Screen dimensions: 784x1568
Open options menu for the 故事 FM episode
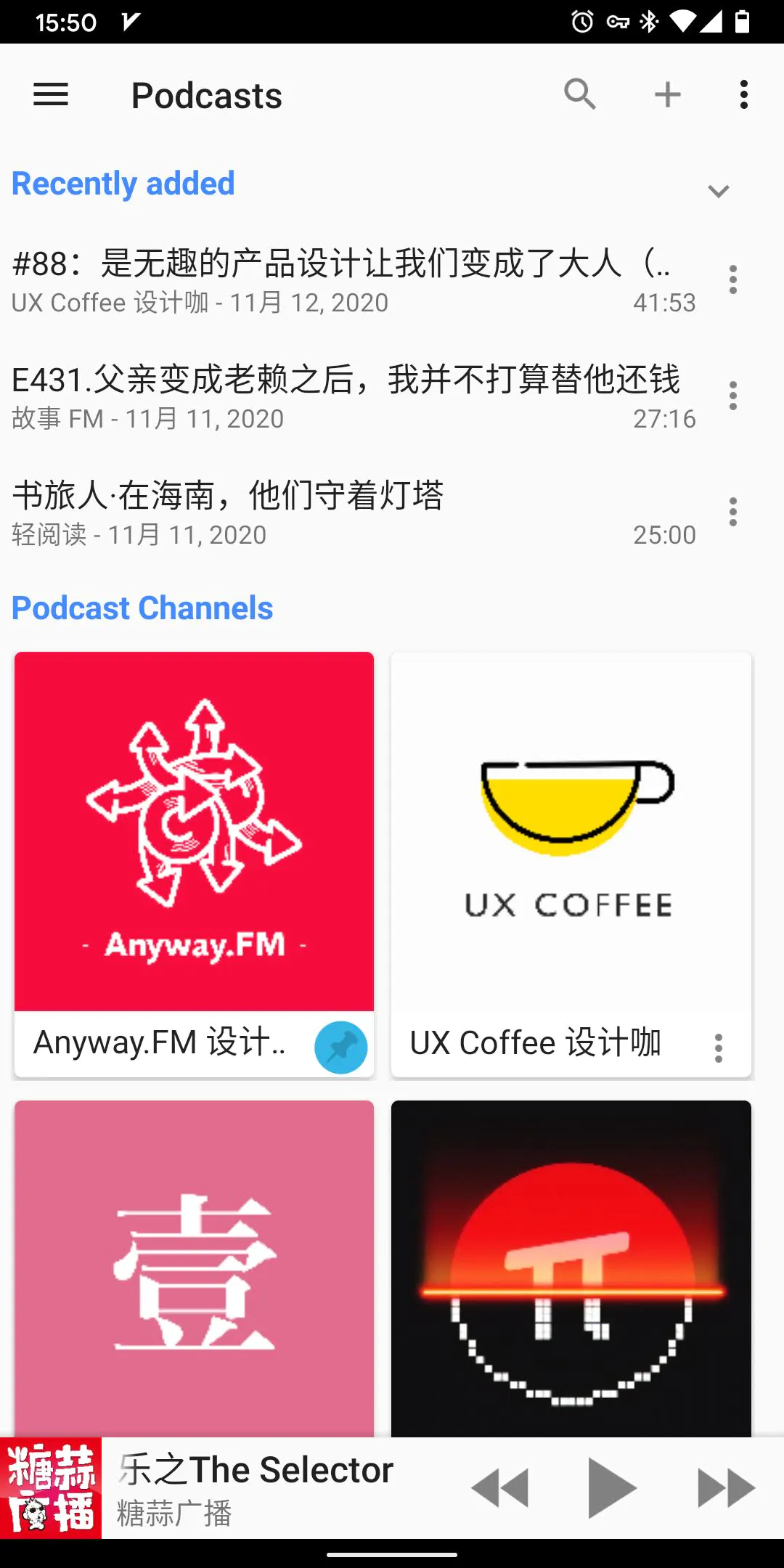[x=733, y=396]
